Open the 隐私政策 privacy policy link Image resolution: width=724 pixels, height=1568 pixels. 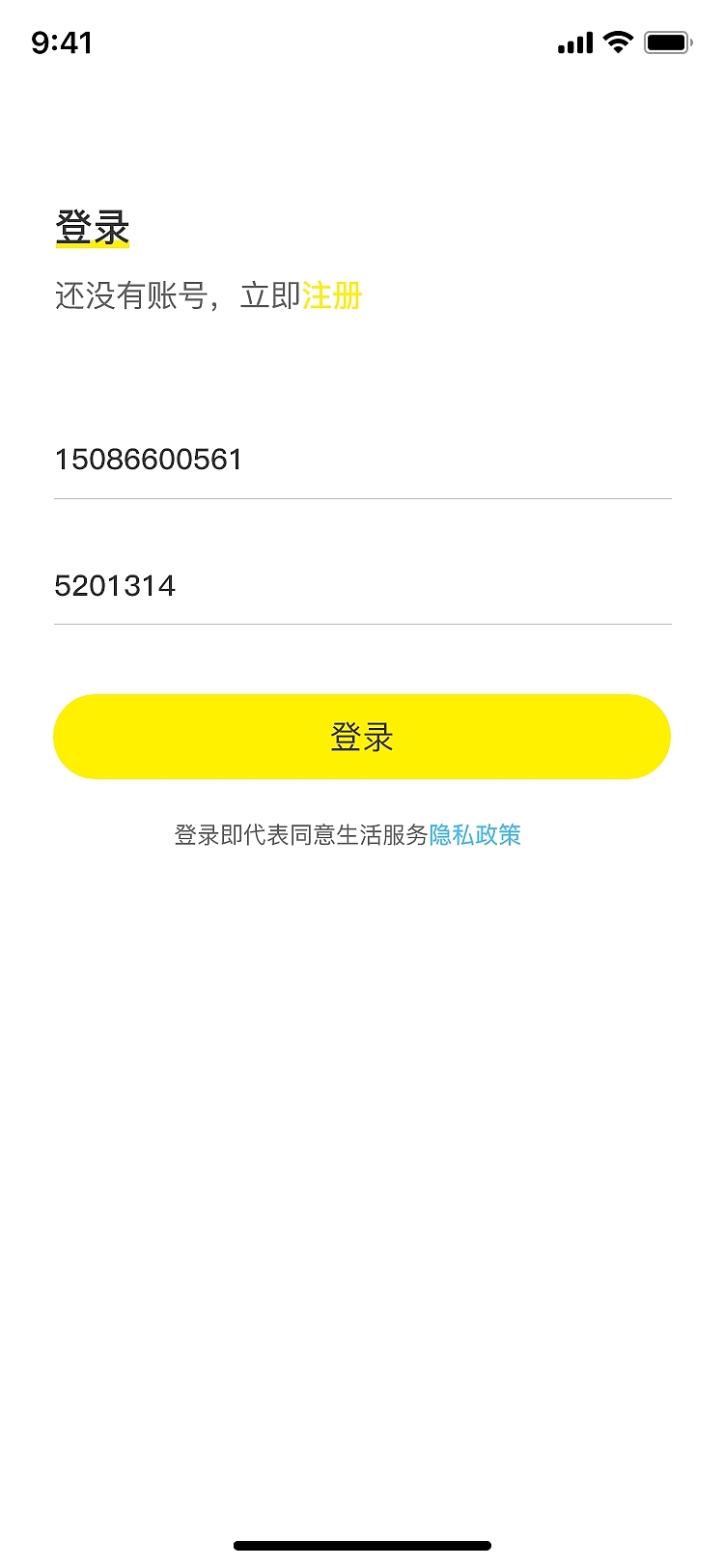click(x=474, y=834)
